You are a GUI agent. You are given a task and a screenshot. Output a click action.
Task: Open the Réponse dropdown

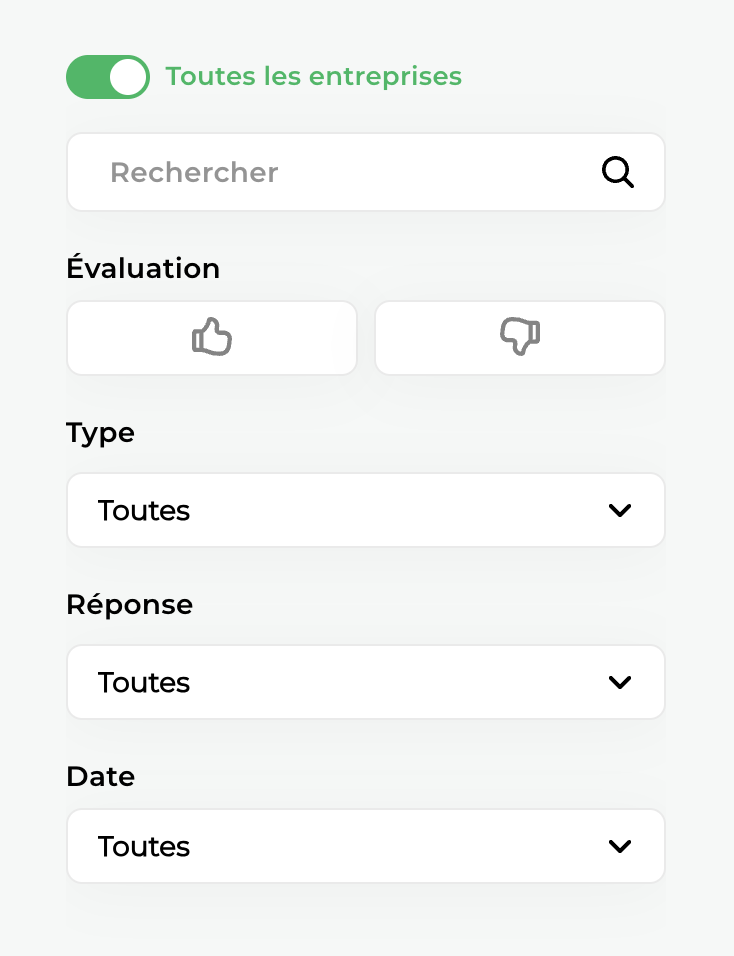366,682
